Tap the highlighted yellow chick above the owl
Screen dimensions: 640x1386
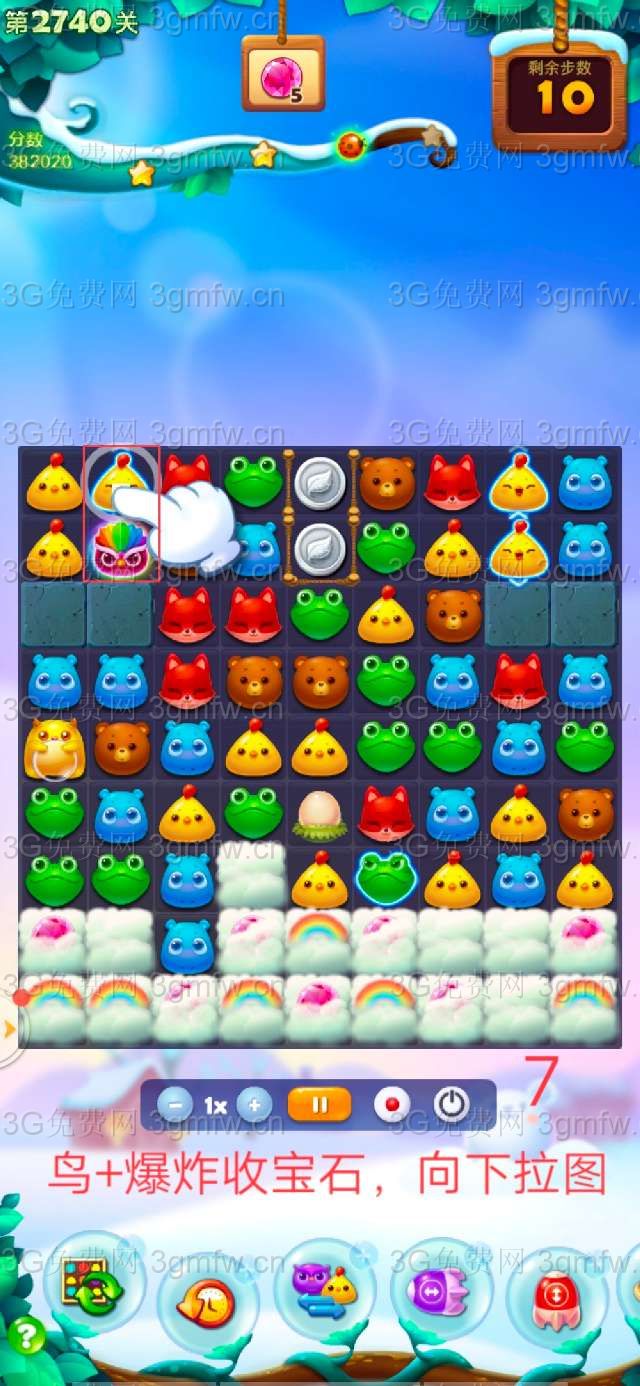[x=120, y=482]
